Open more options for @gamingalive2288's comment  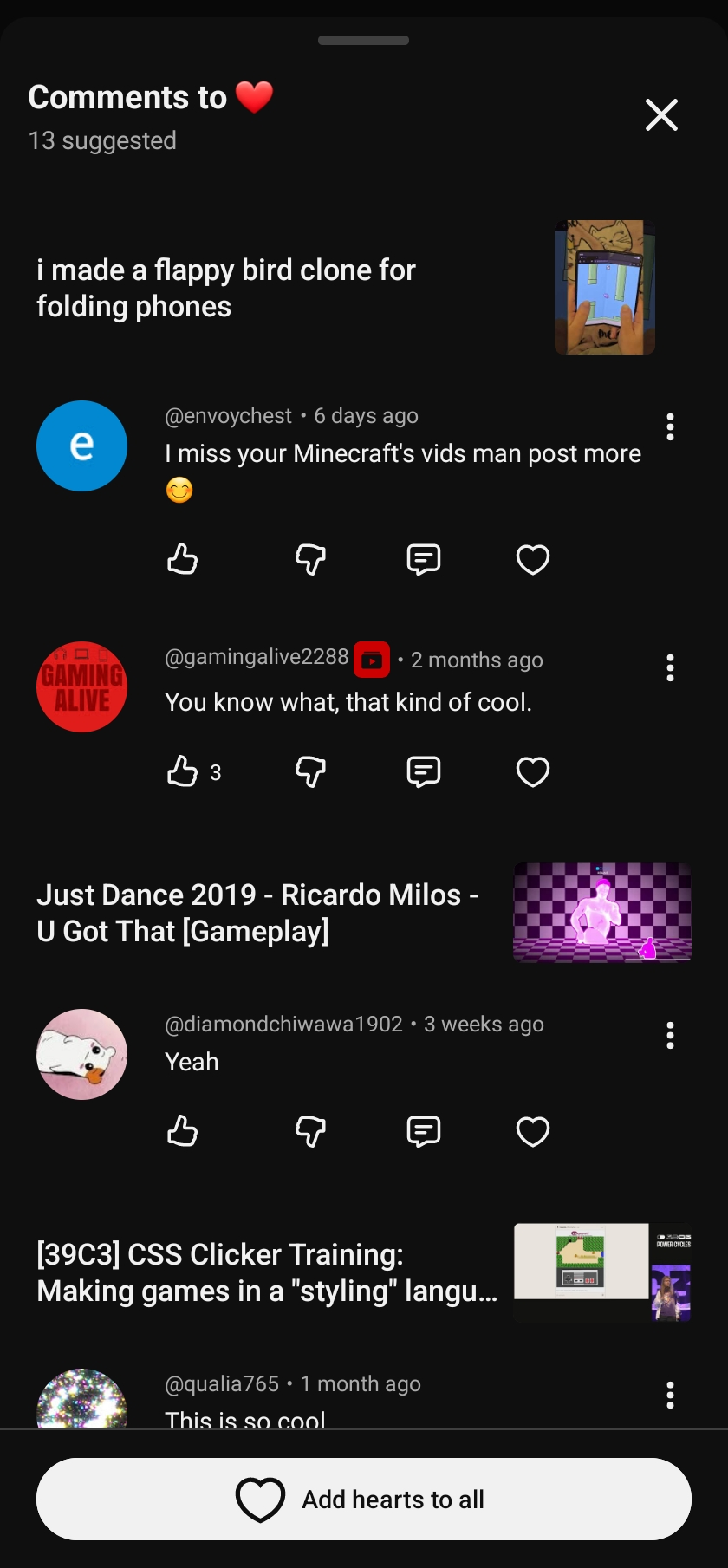[670, 667]
